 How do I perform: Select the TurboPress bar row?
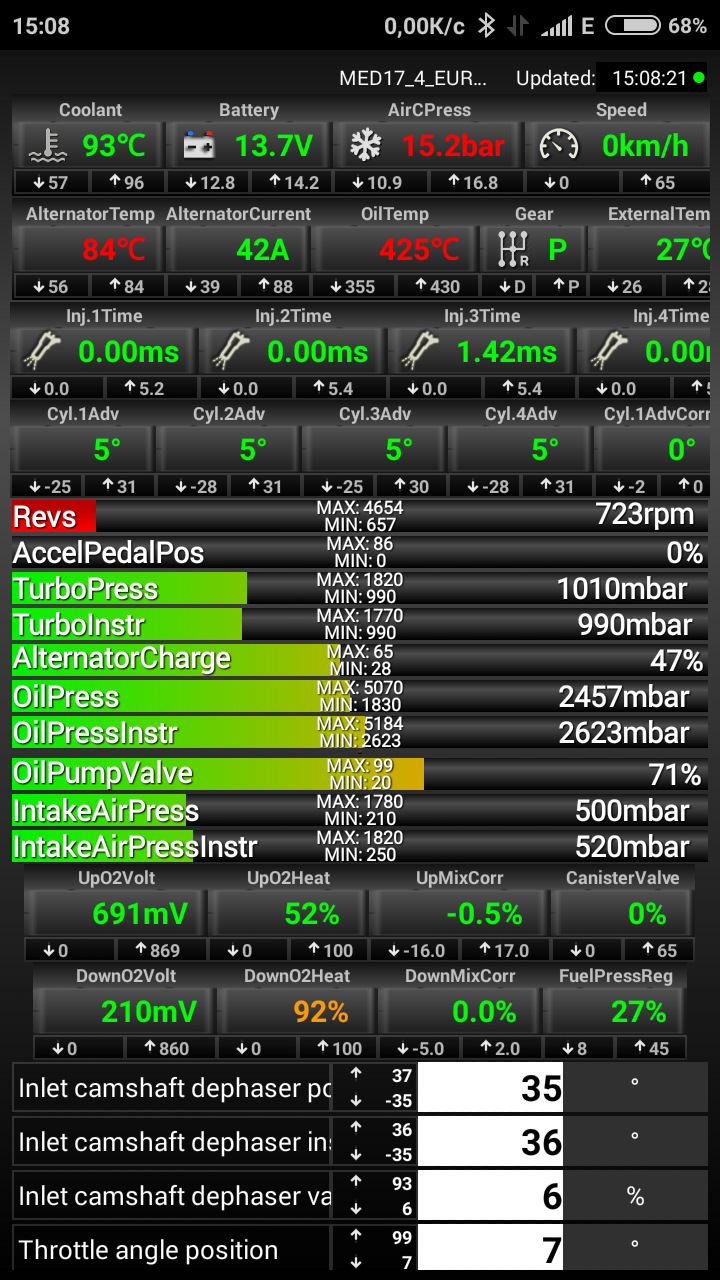(360, 589)
